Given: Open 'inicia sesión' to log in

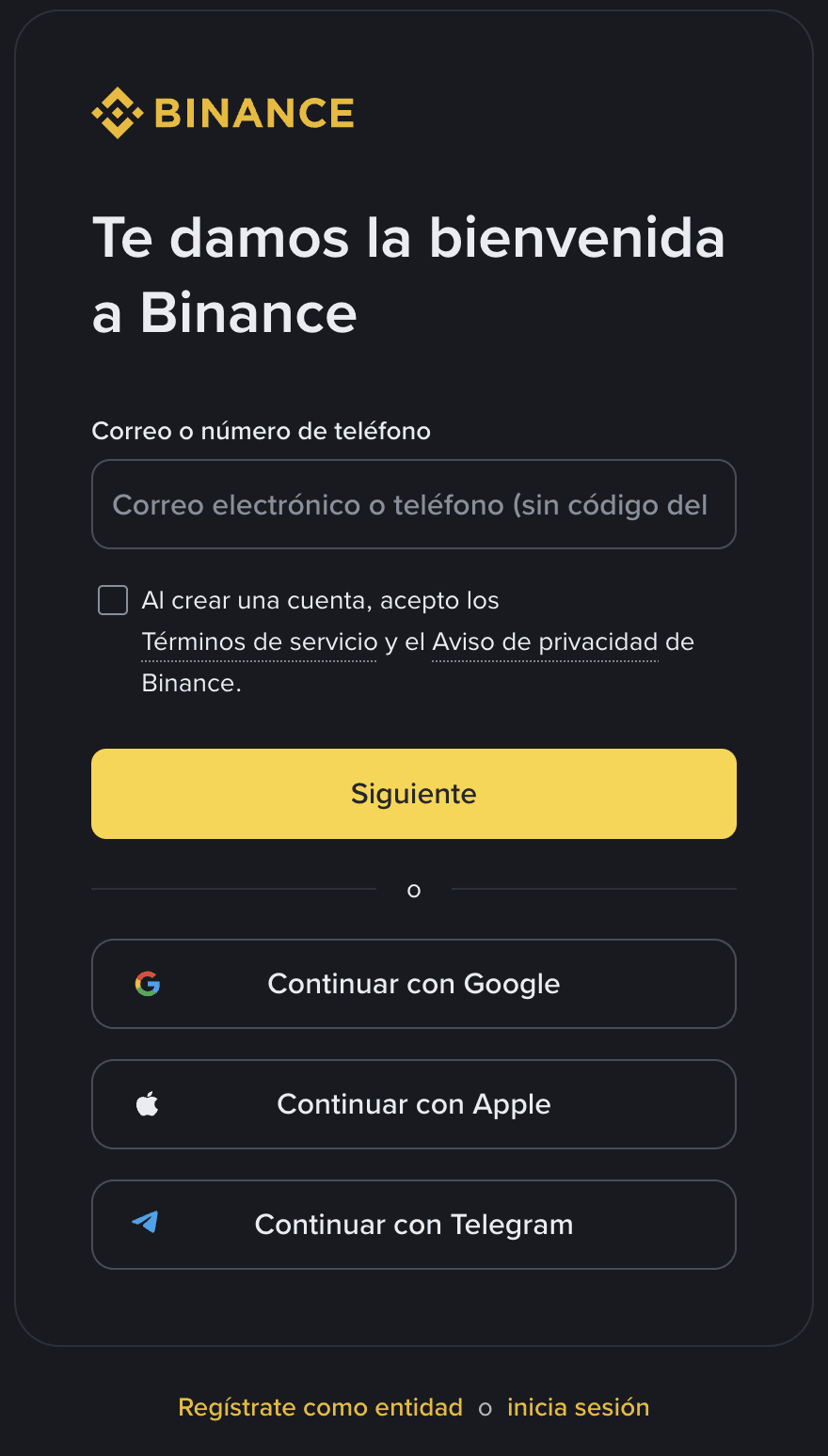Looking at the screenshot, I should click(578, 1407).
